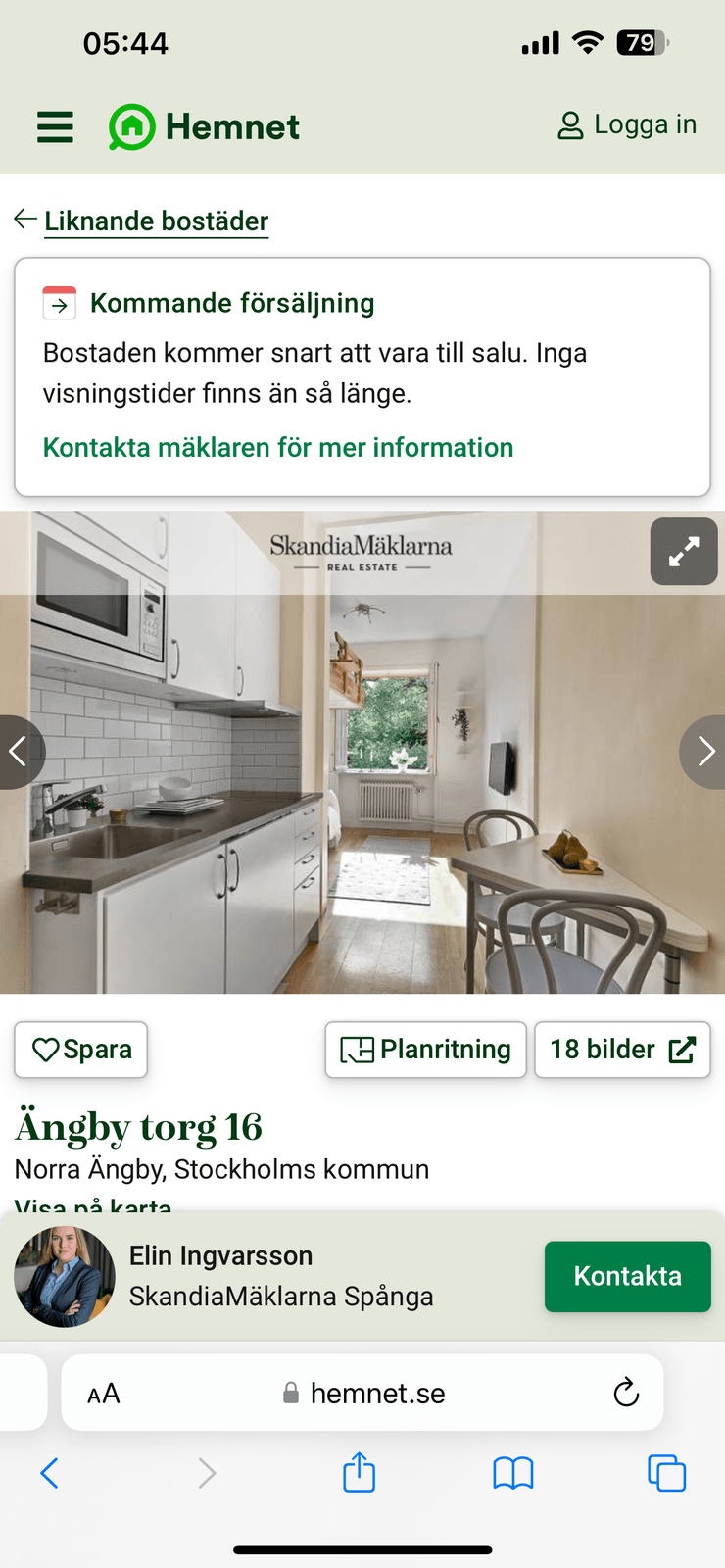The width and height of the screenshot is (725, 1568).
Task: View all 18 bilder
Action: coord(623,1050)
